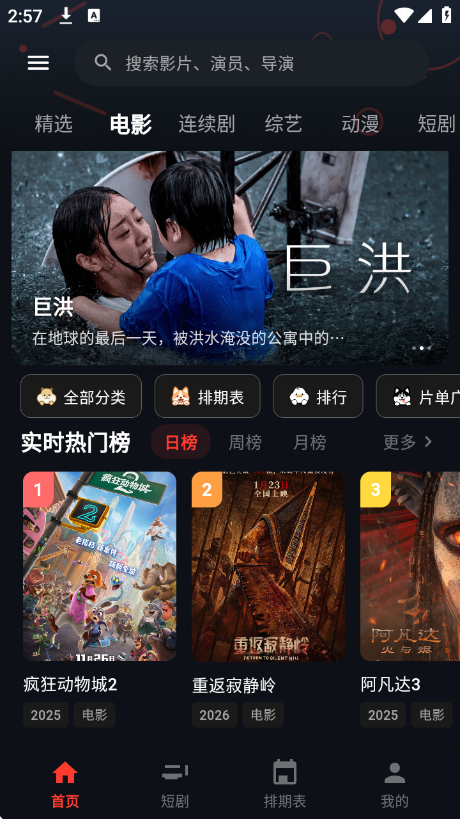Select the 综艺 tab
This screenshot has height=819, width=460.
pyautogui.click(x=283, y=124)
